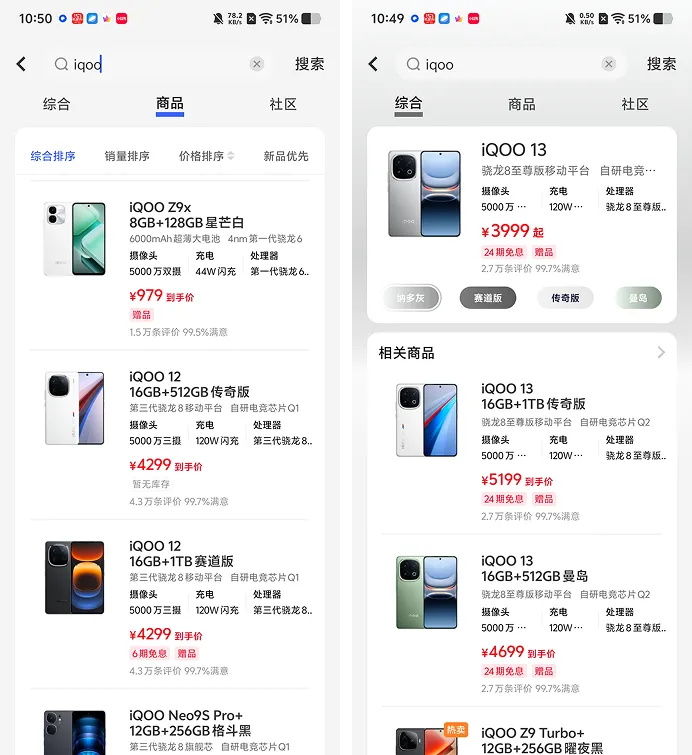This screenshot has width=692, height=755.
Task: Select the 综合排序 sort option
Action: click(53, 156)
